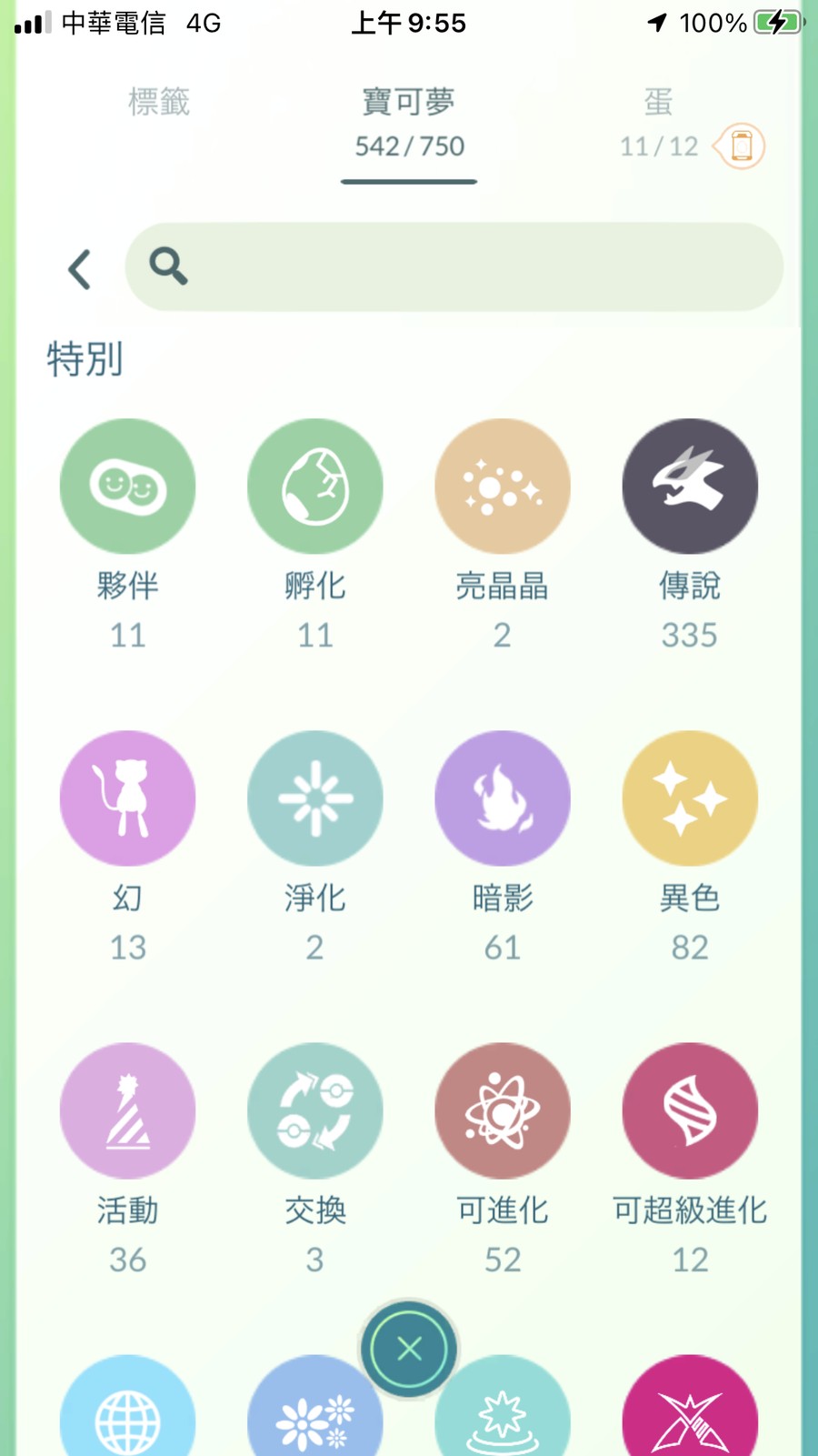Tap the globe icon filter
The height and width of the screenshot is (1456, 818).
pos(128,1414)
